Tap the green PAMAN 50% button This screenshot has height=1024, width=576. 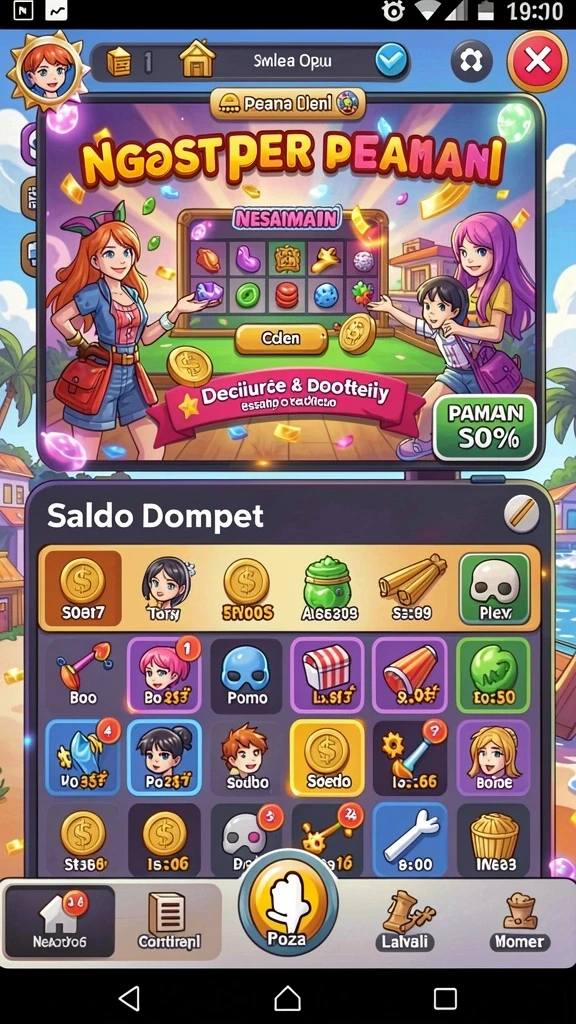tap(485, 427)
